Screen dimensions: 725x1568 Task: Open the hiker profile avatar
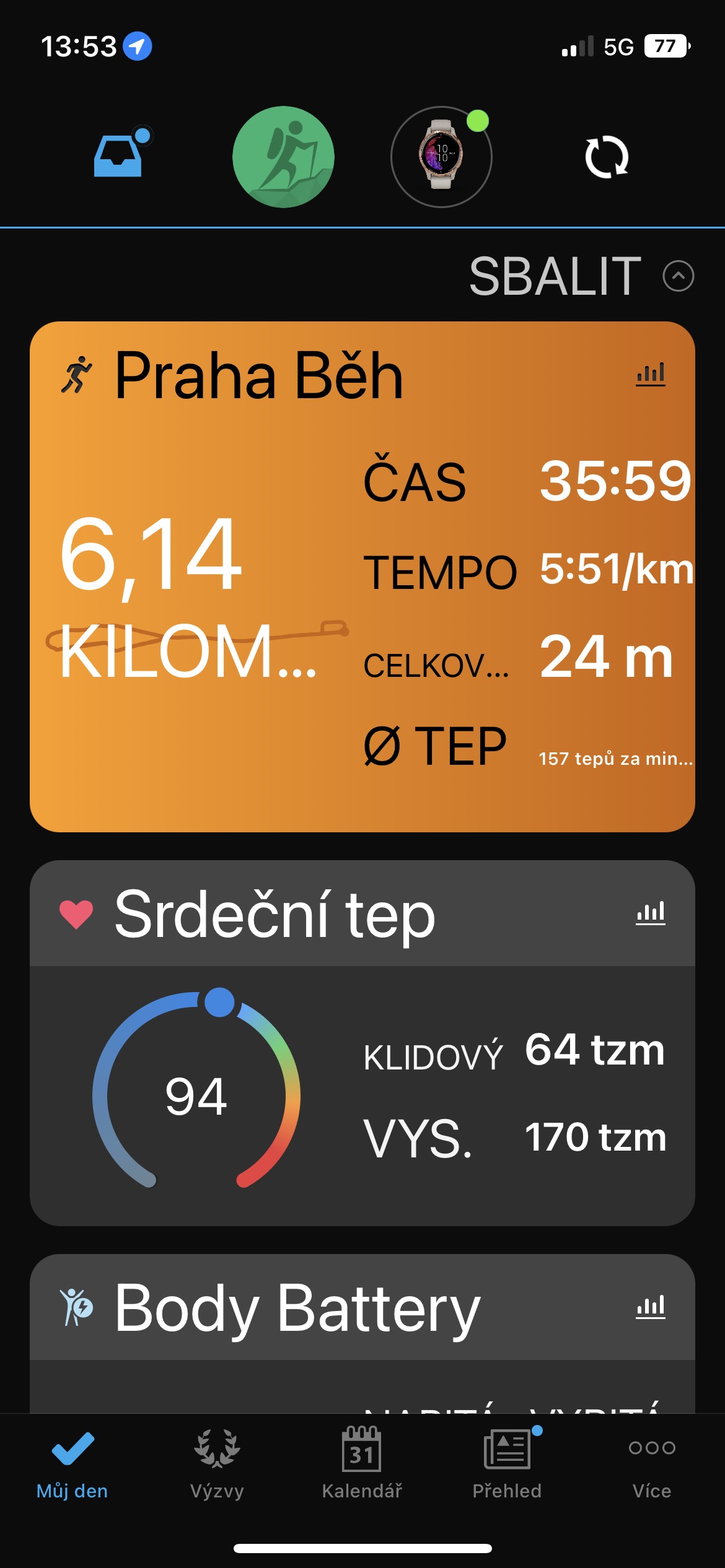[283, 157]
